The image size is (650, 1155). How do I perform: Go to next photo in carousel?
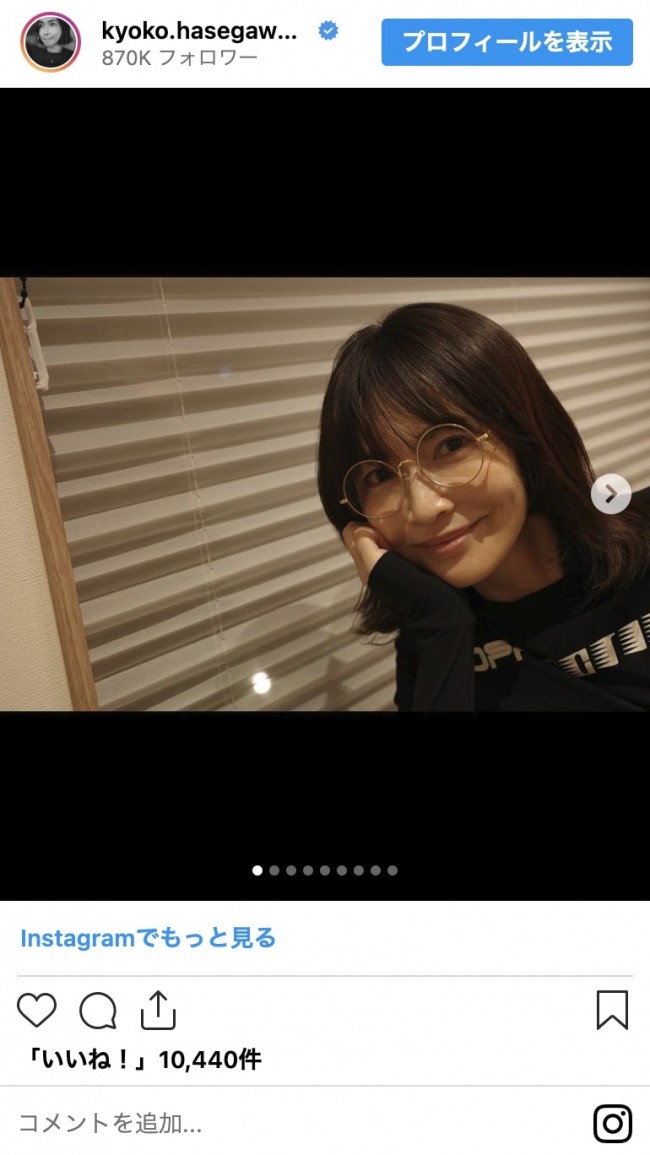pos(610,494)
